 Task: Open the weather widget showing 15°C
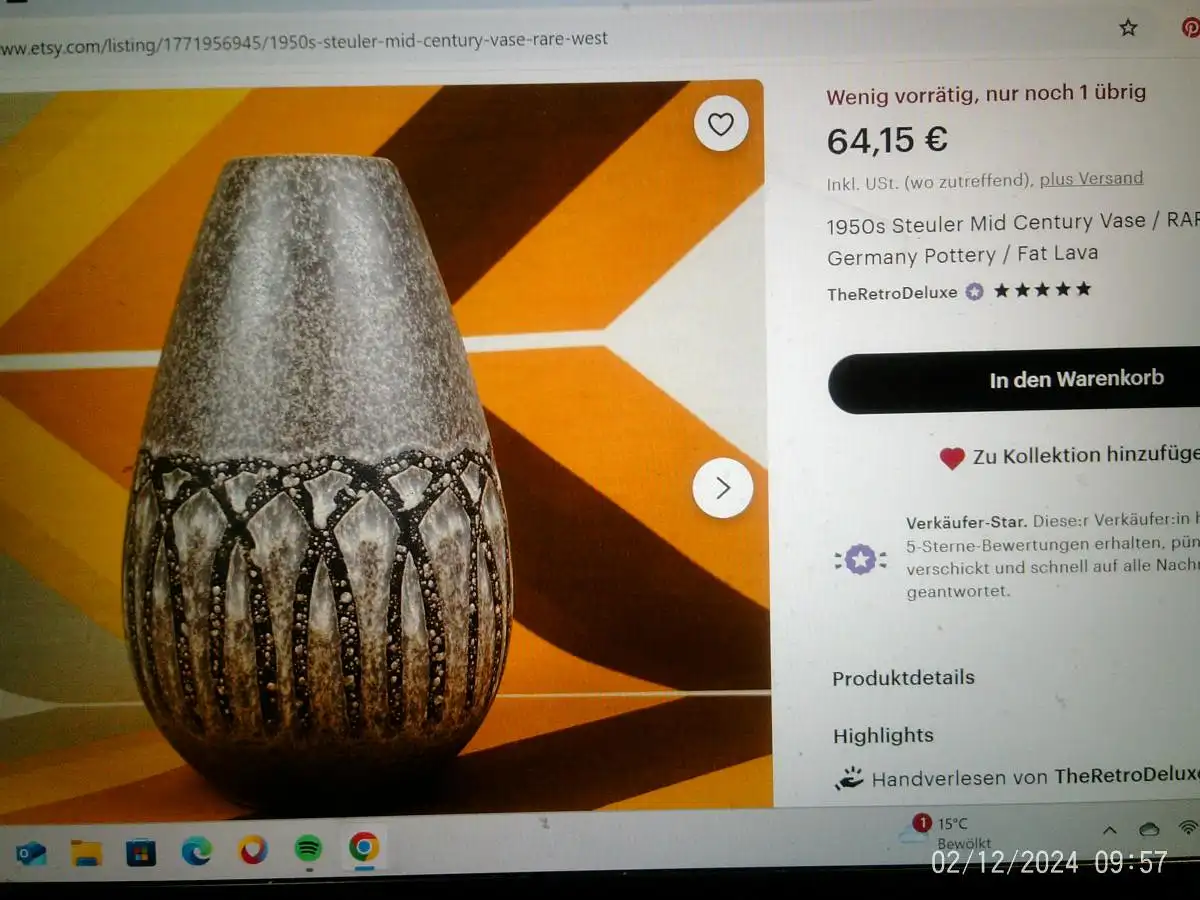point(940,832)
